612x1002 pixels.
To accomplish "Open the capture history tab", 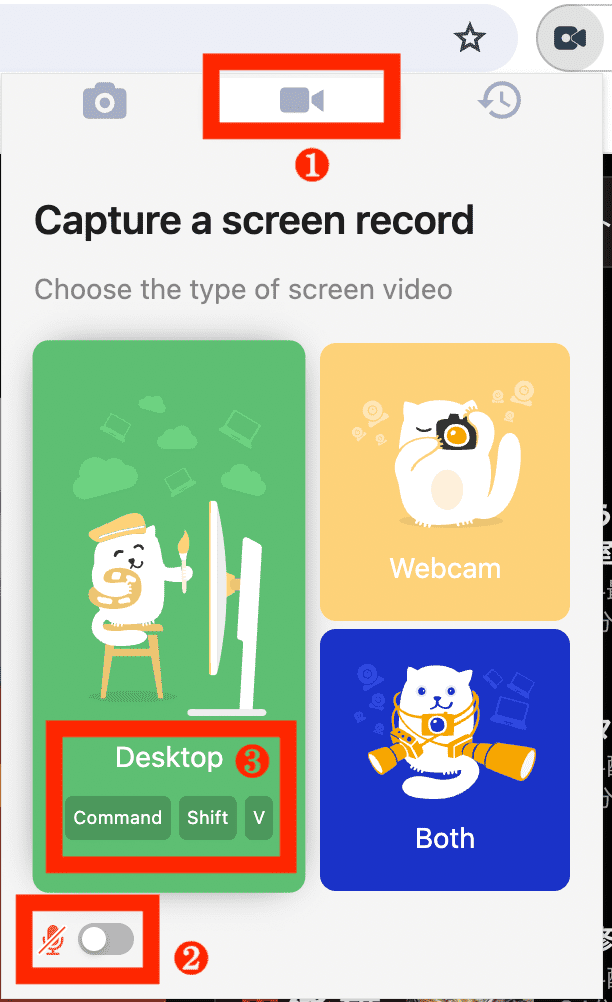I will (500, 100).
